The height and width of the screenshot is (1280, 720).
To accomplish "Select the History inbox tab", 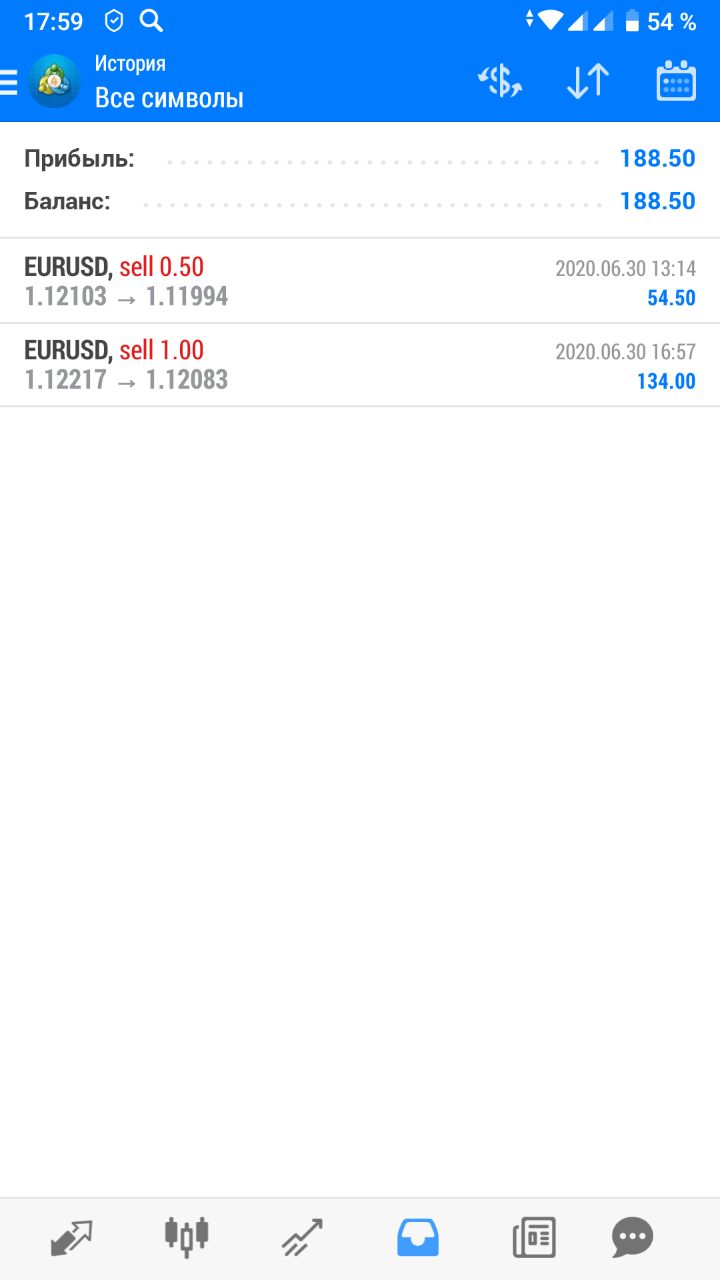I will pos(418,1237).
